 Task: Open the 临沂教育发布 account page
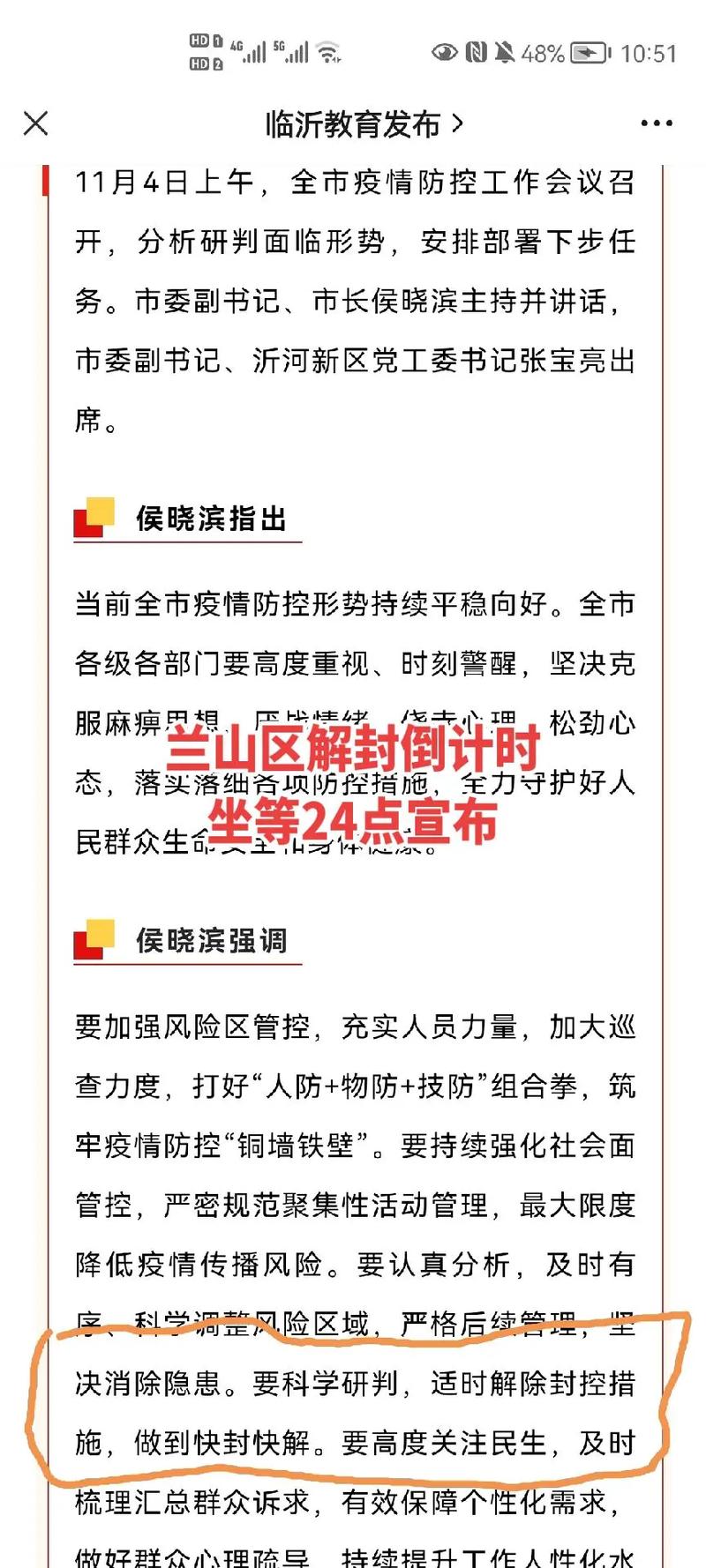[364, 124]
